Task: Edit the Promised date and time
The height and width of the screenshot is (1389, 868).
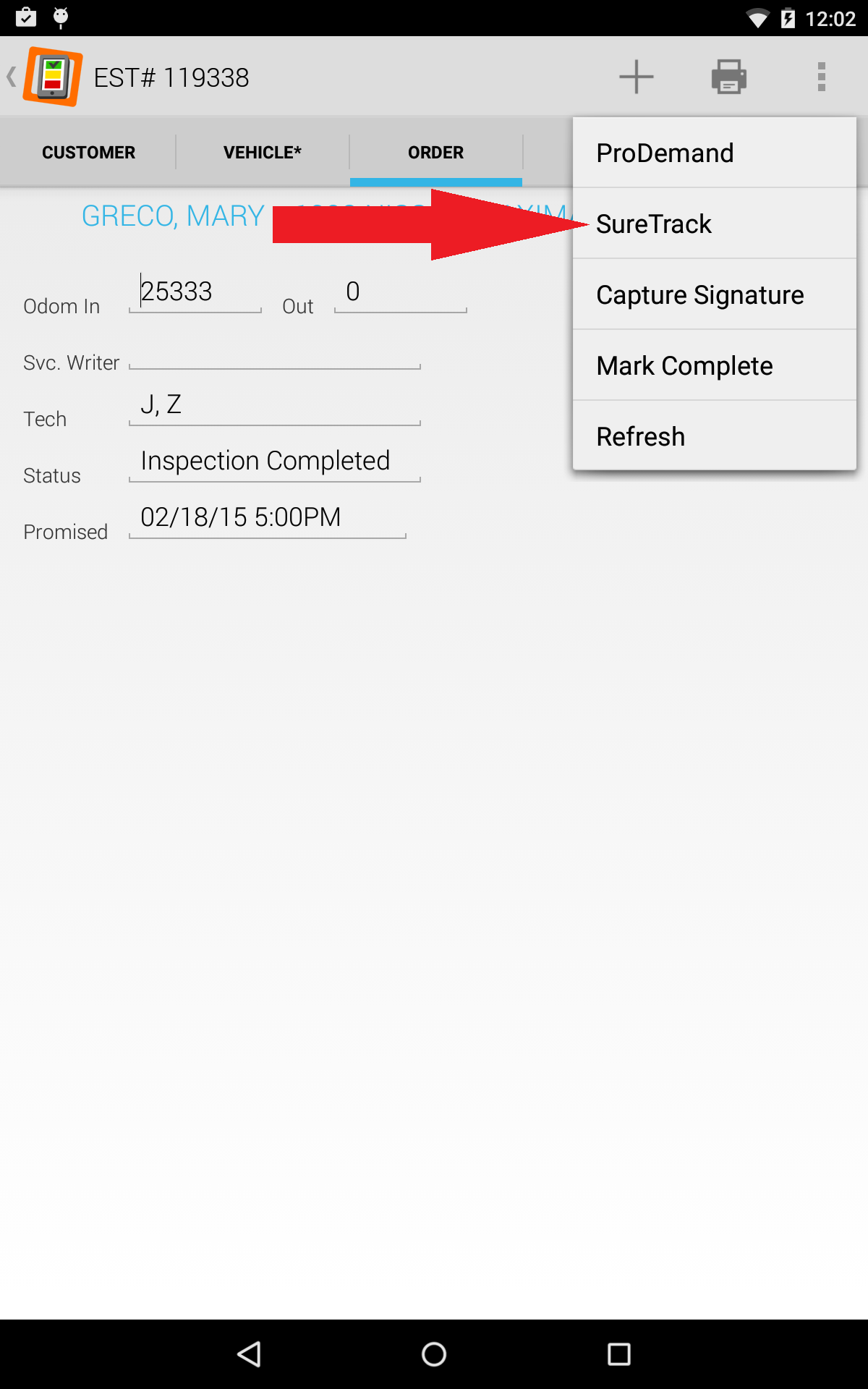Action: (268, 518)
